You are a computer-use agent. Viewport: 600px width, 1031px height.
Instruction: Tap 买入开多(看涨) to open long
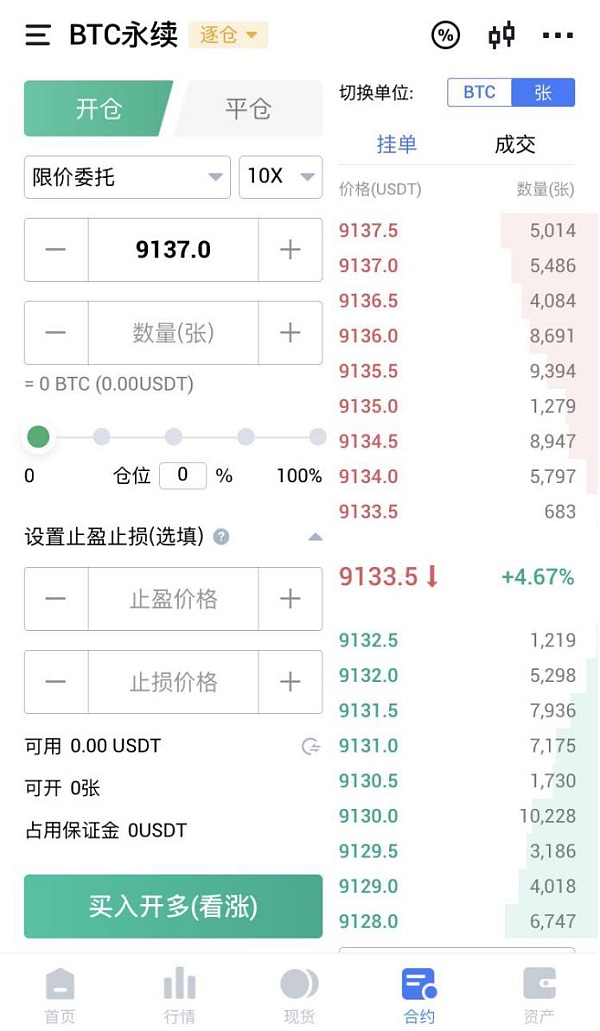click(x=173, y=906)
